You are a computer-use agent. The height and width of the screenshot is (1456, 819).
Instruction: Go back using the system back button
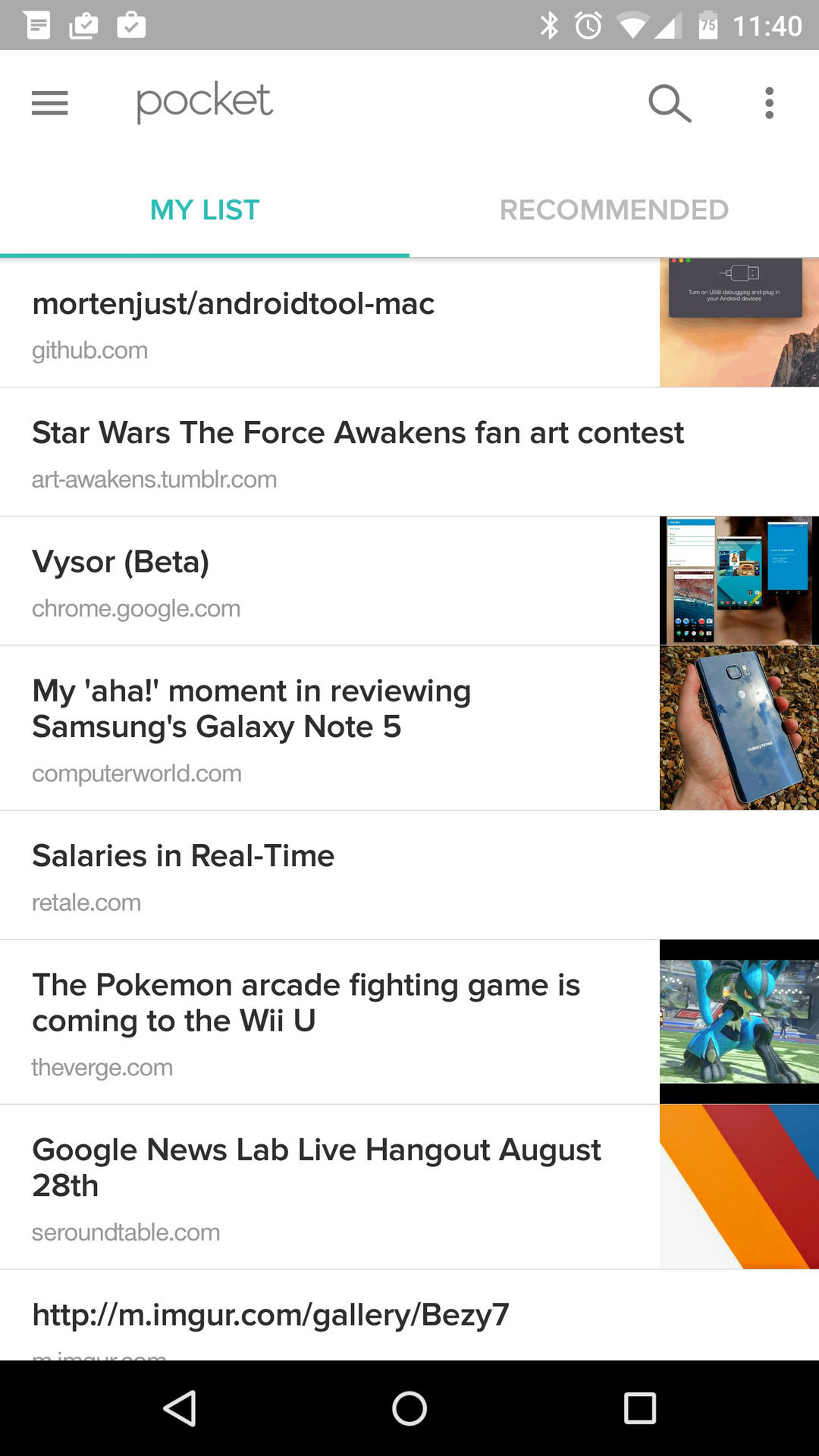[180, 1408]
